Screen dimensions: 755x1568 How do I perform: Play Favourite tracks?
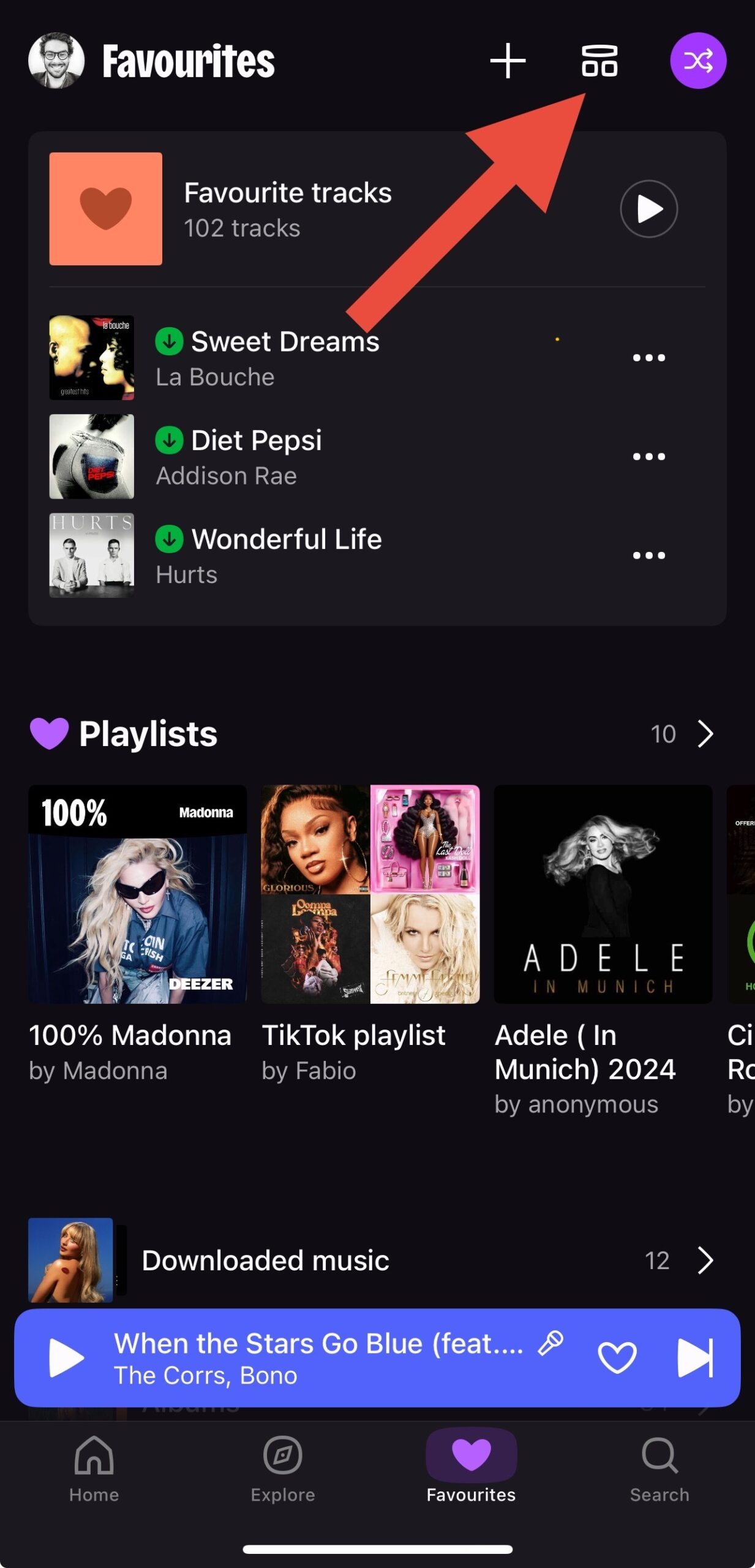click(649, 209)
